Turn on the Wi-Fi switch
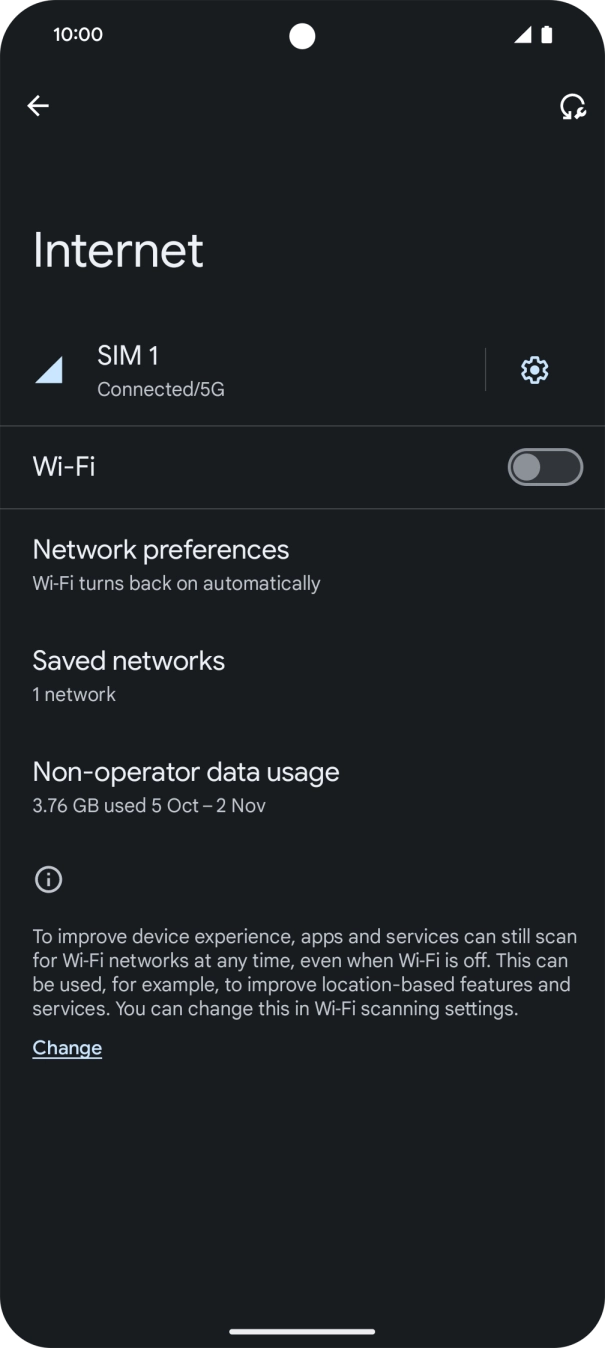The width and height of the screenshot is (605, 1348). point(545,467)
